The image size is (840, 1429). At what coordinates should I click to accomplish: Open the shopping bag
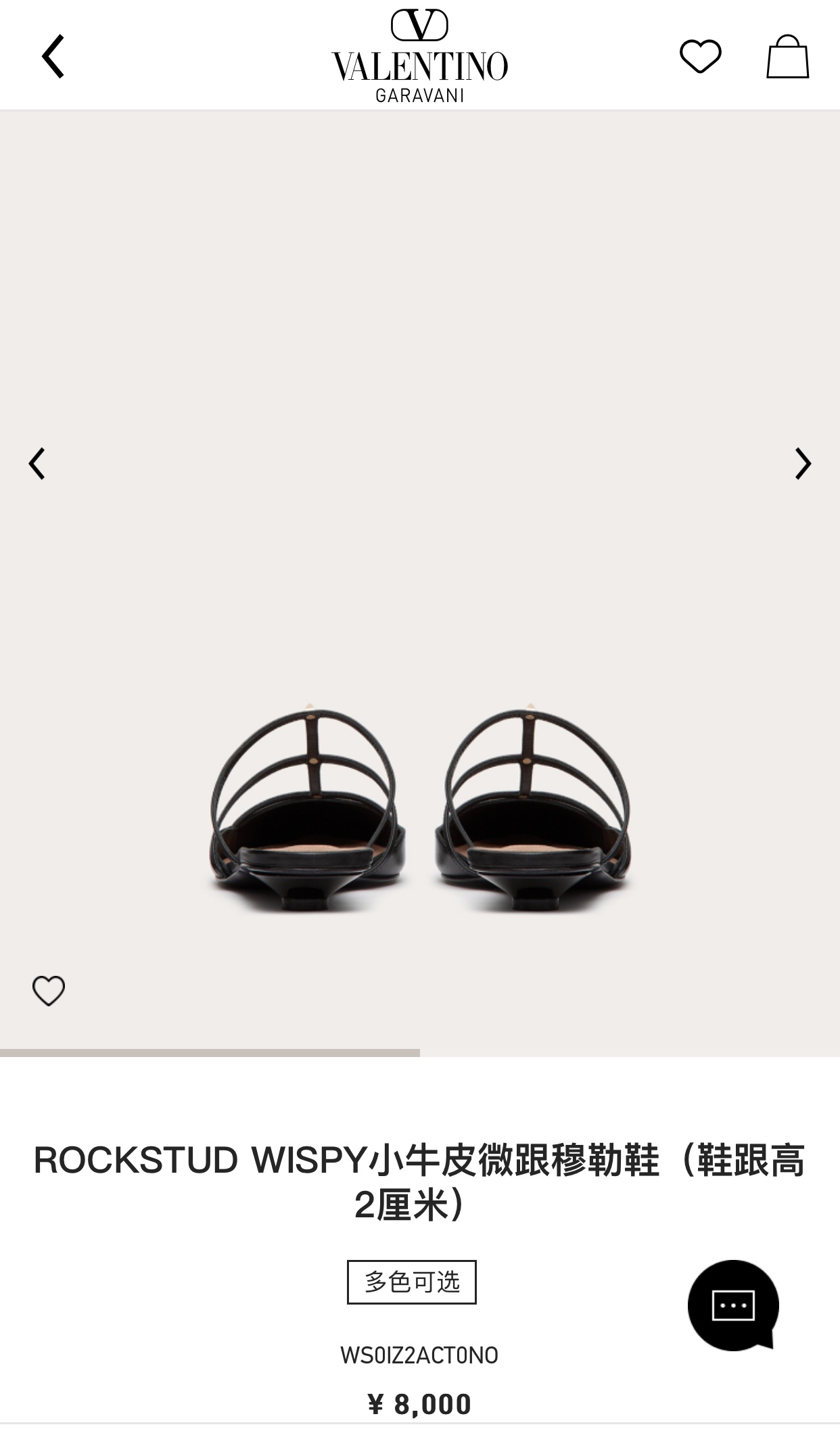coord(787,57)
